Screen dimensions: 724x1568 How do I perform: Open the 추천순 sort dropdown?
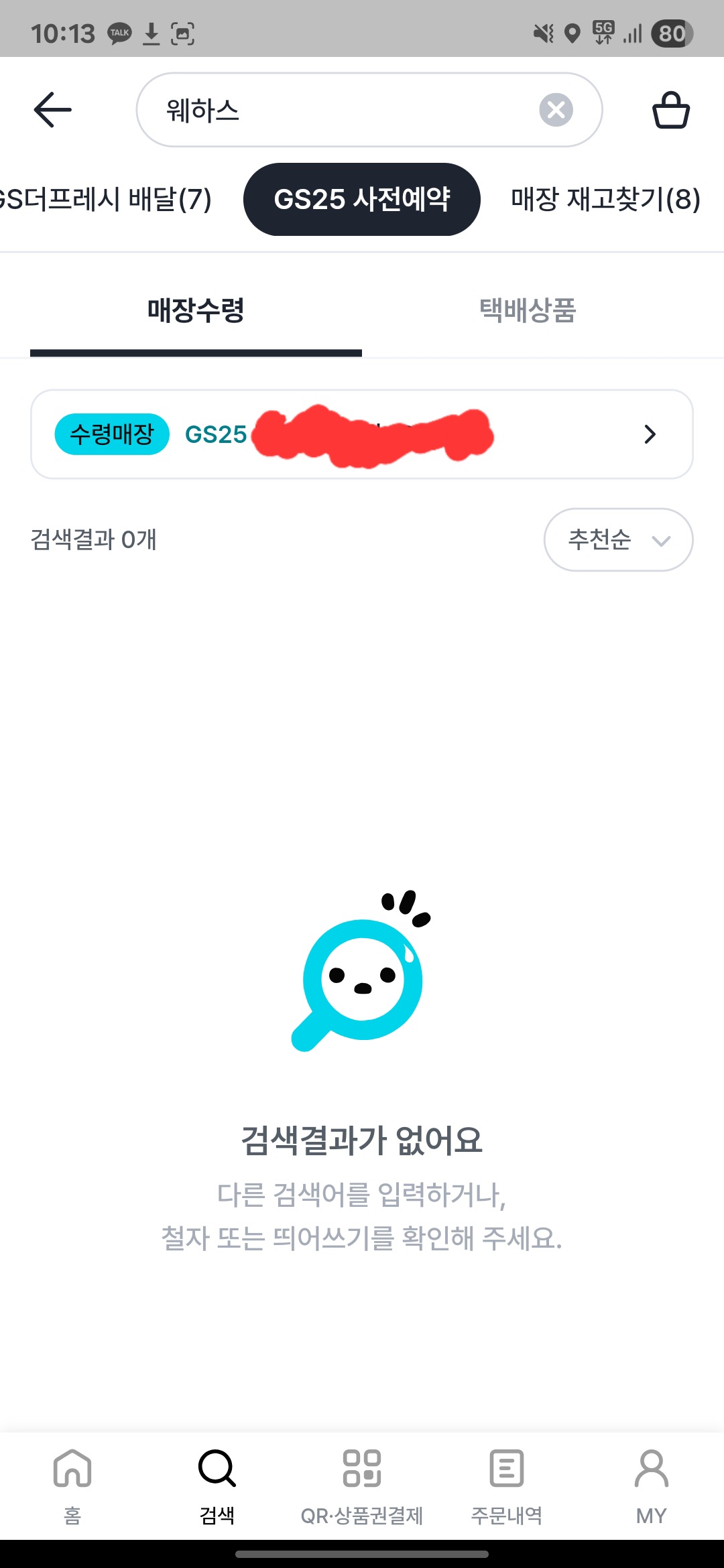(x=618, y=540)
